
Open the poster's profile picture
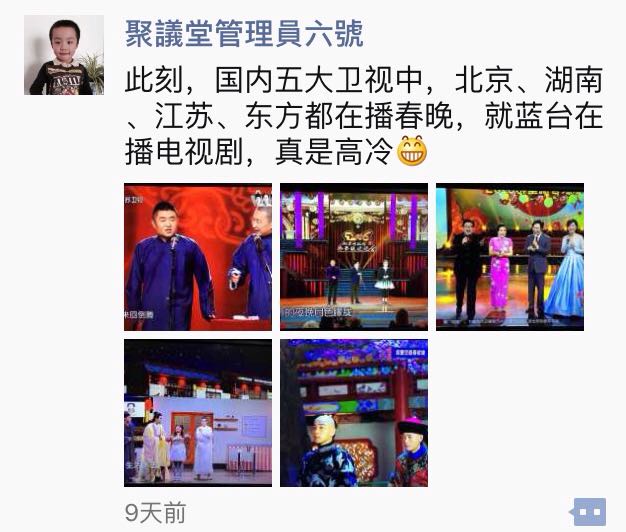click(x=64, y=56)
